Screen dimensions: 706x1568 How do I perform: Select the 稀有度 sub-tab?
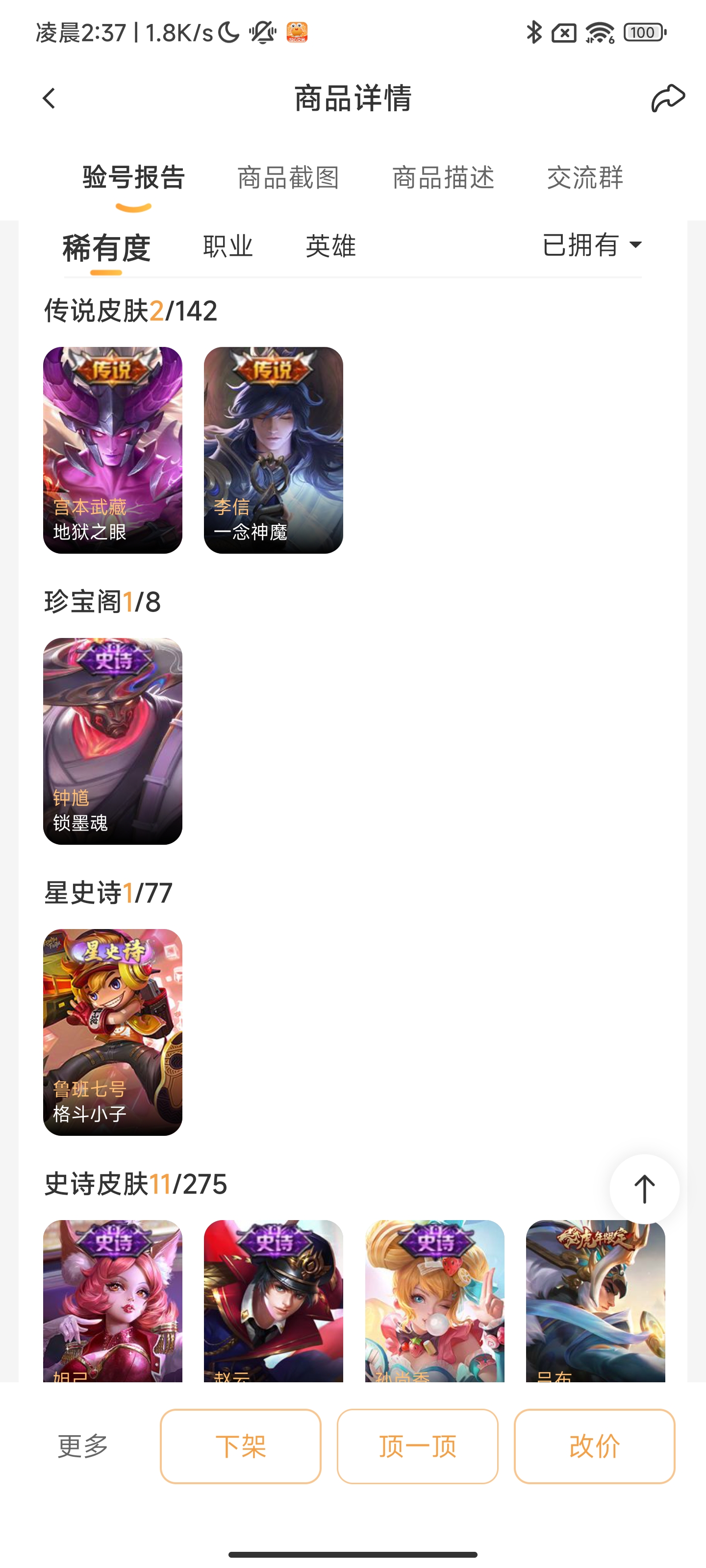pos(106,248)
